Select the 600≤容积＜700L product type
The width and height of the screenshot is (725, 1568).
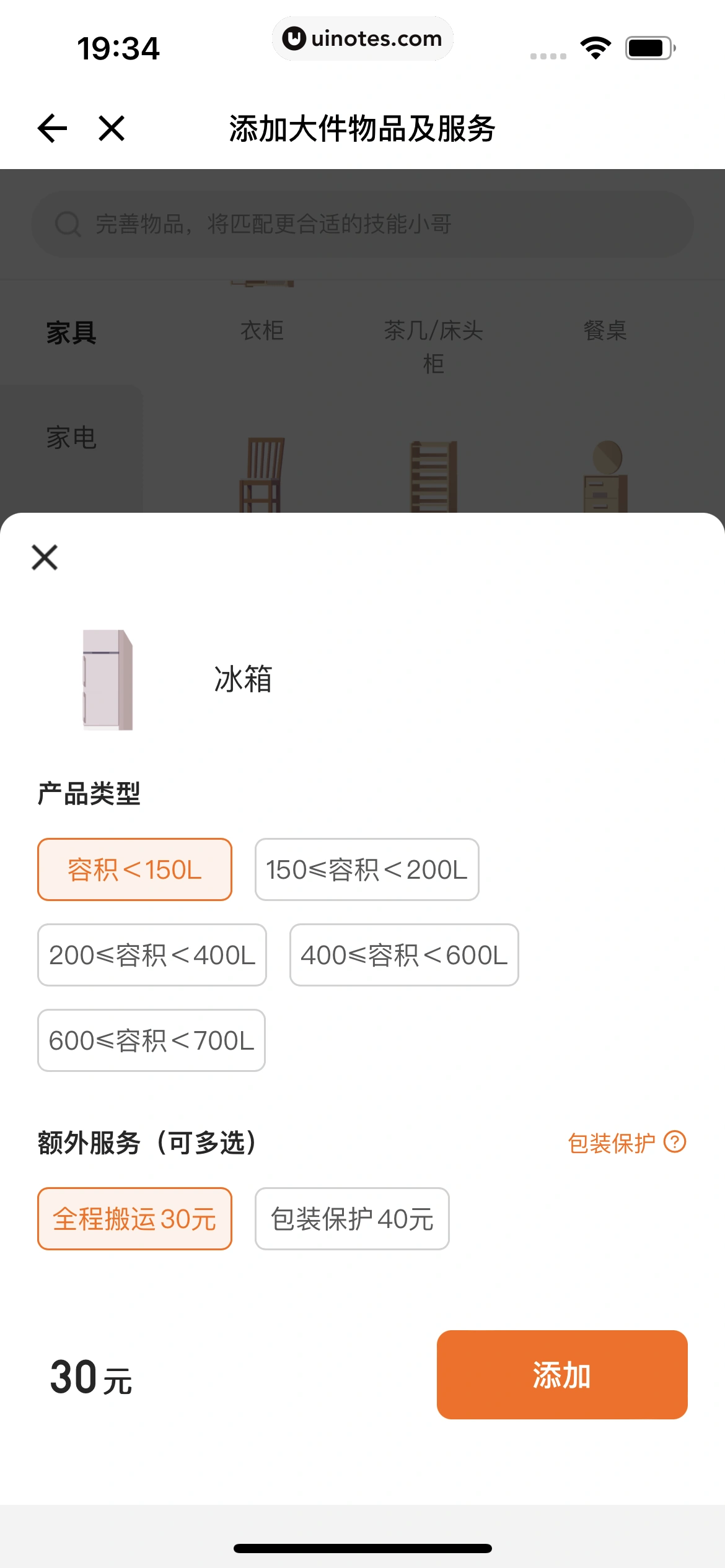(151, 1040)
